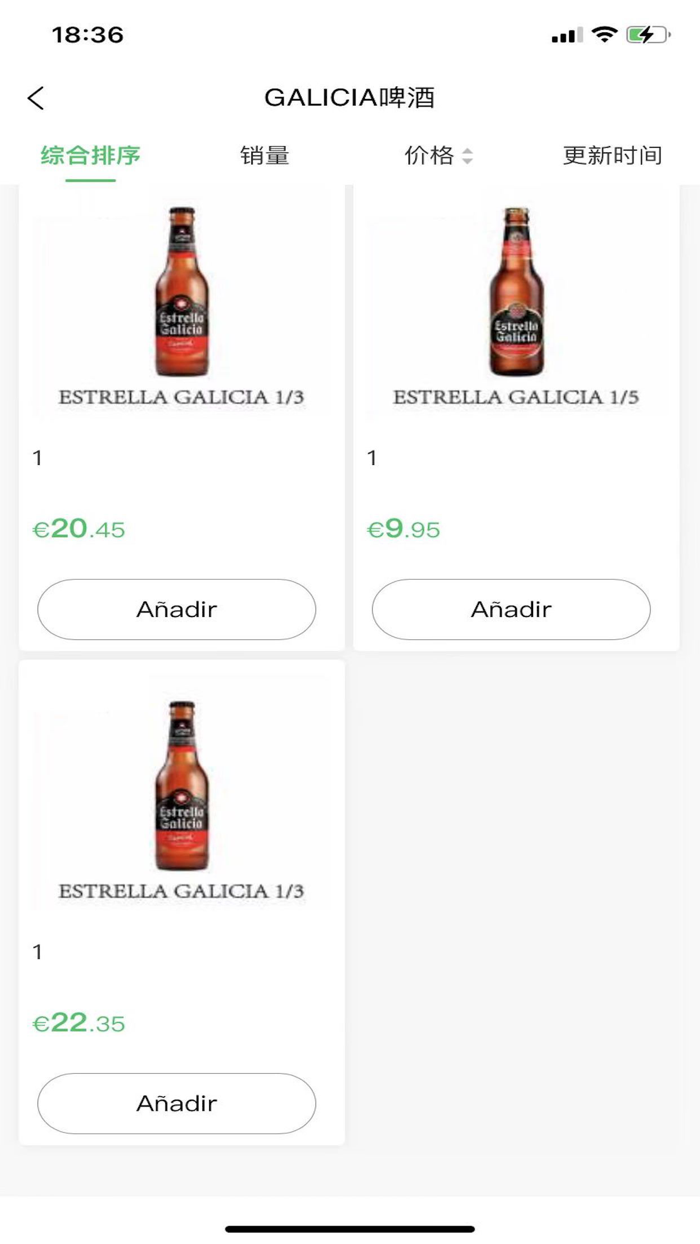
Task: Sort products by 销量
Action: [x=264, y=156]
